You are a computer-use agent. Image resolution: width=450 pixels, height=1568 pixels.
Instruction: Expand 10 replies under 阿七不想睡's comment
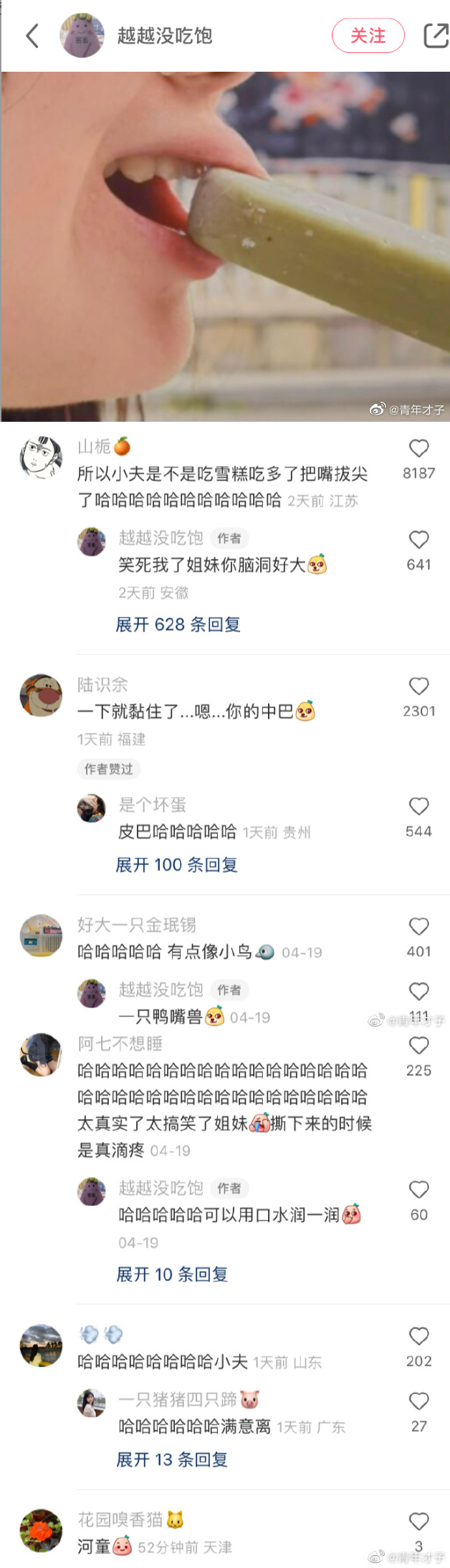(x=172, y=1275)
